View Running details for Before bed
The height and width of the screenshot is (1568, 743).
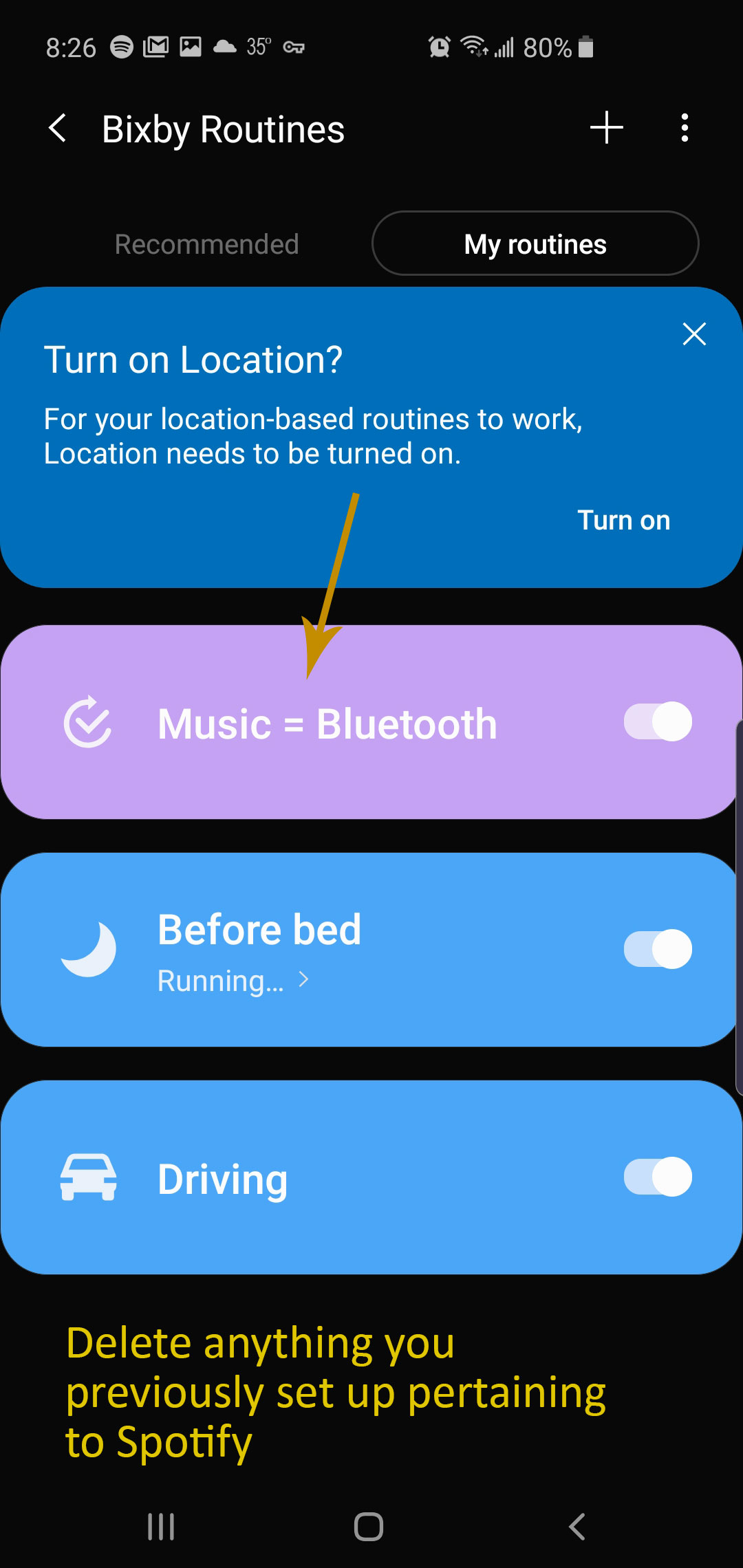click(233, 981)
